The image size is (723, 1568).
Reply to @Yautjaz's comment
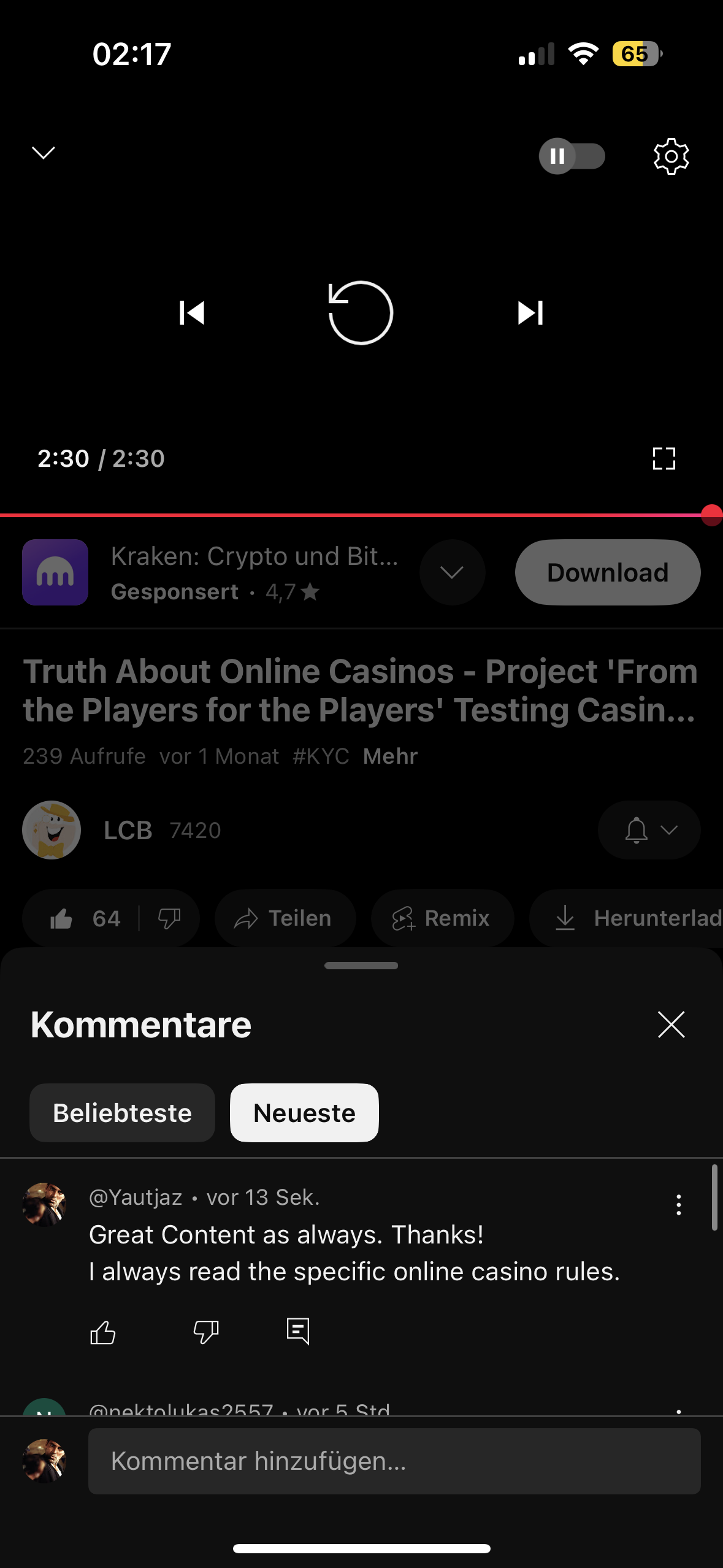pyautogui.click(x=298, y=1332)
